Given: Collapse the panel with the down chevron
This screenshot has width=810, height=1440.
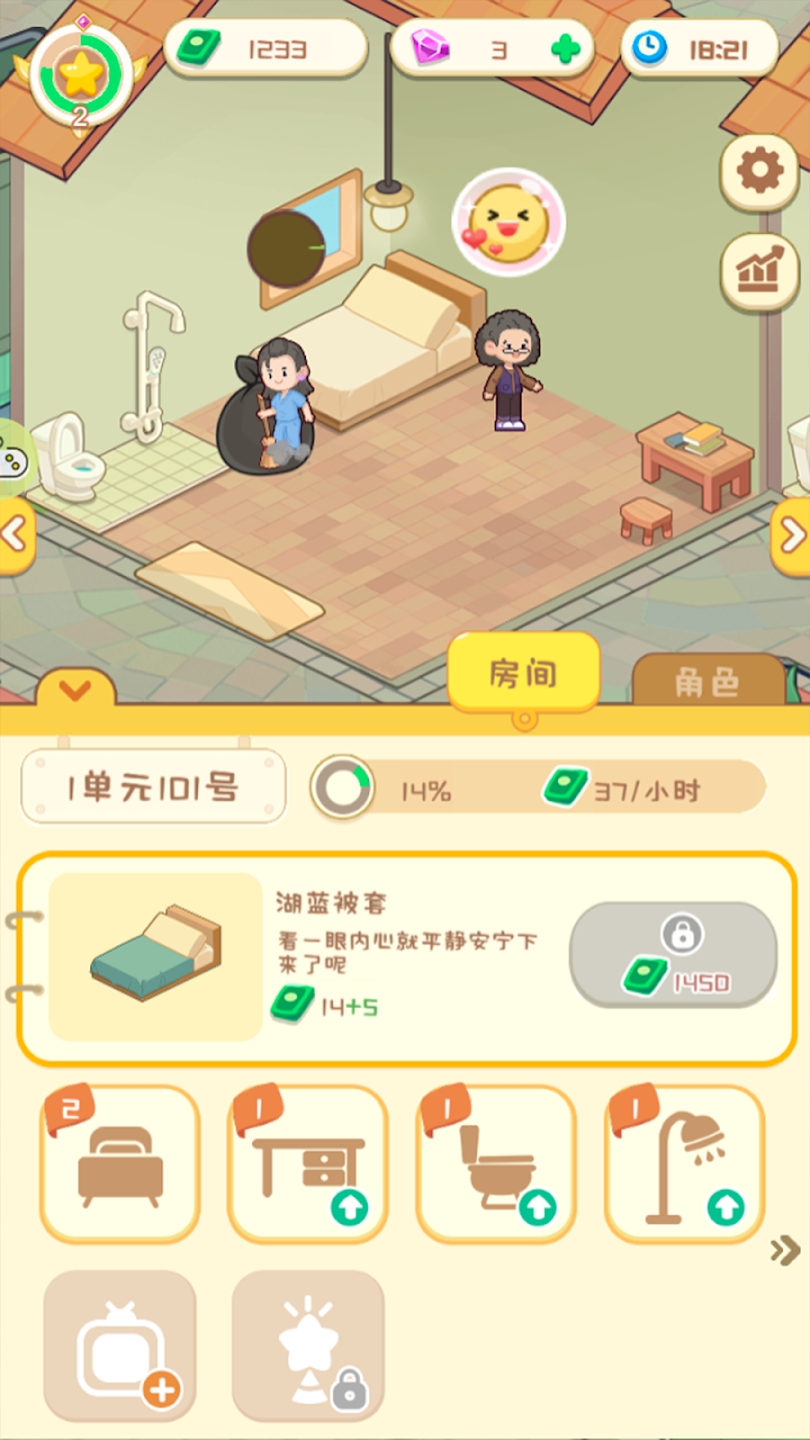Looking at the screenshot, I should tap(75, 690).
